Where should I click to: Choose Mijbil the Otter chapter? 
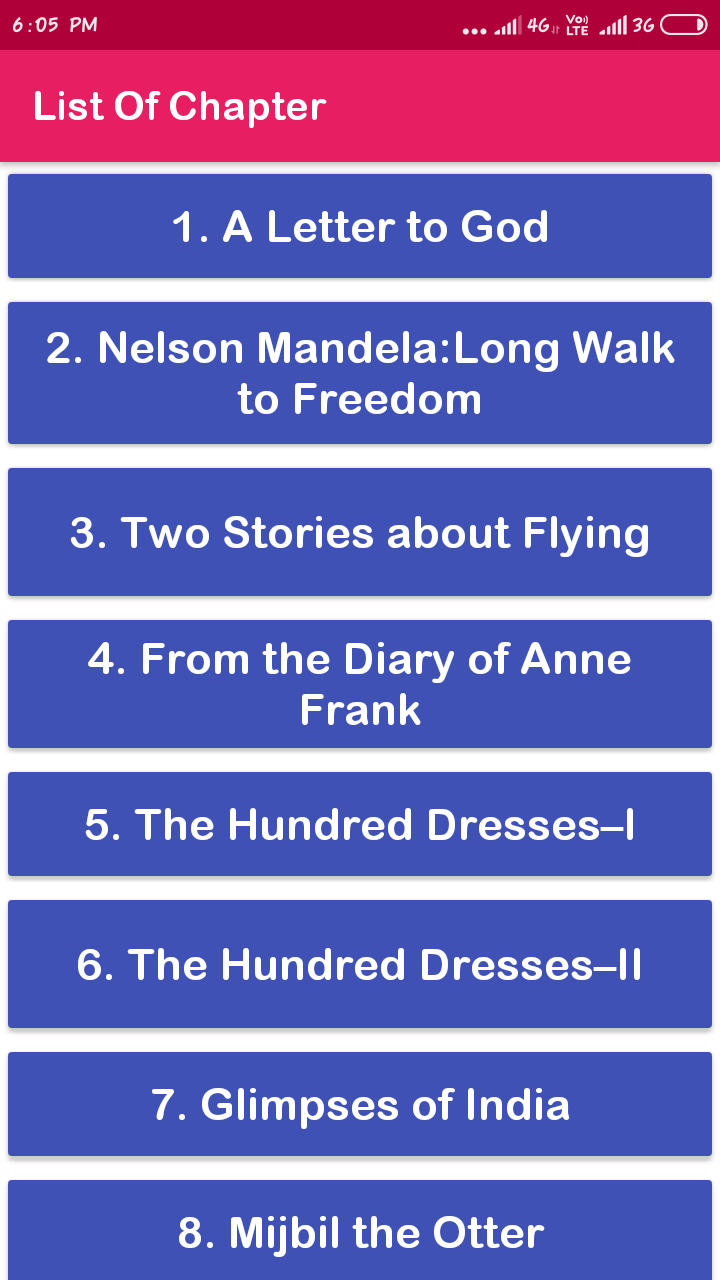[360, 1232]
